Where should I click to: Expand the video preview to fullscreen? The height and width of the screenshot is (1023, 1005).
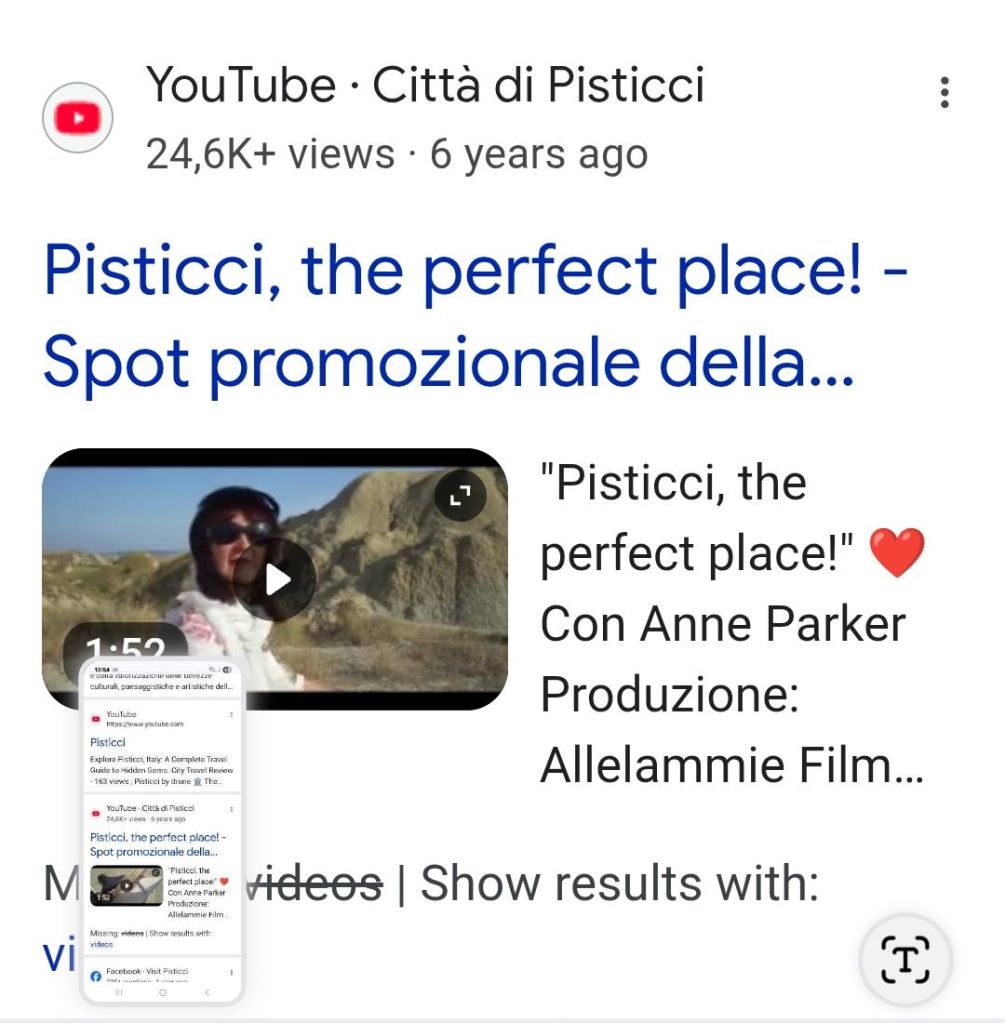point(460,497)
